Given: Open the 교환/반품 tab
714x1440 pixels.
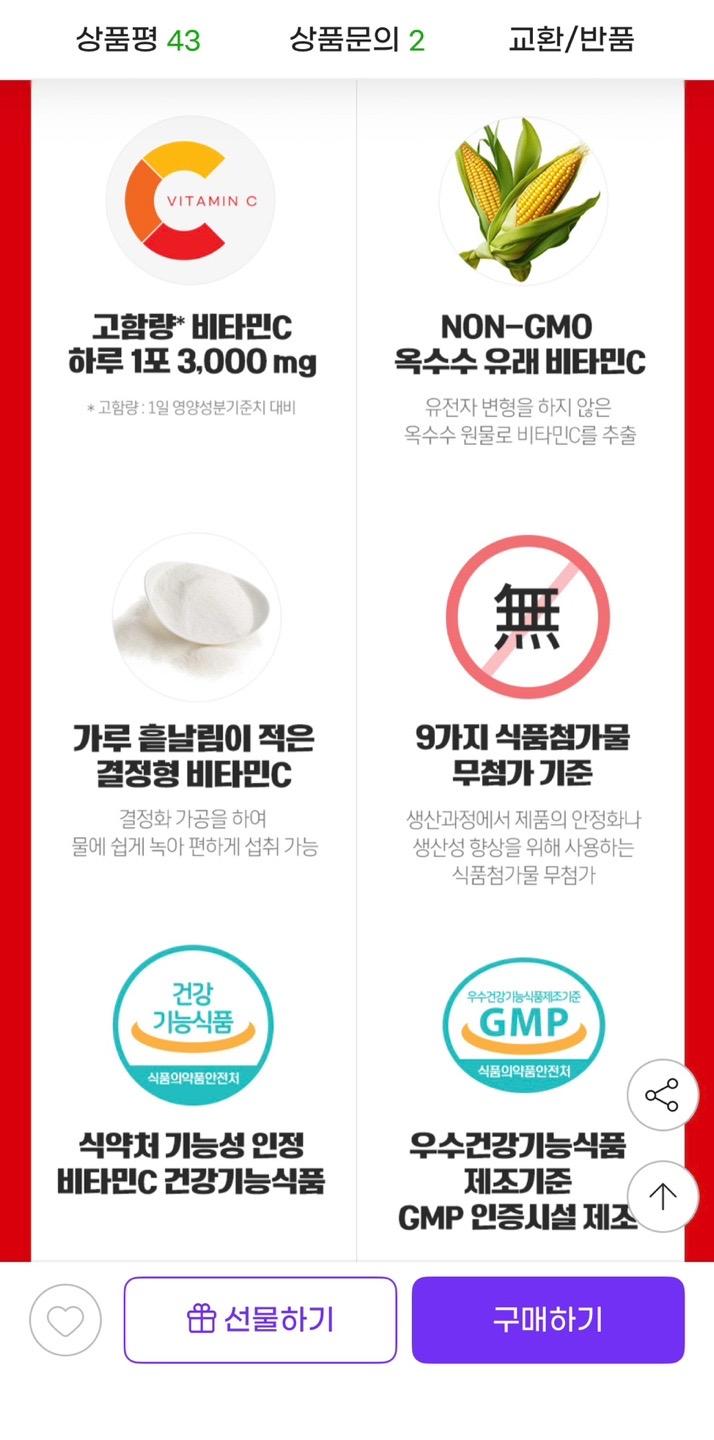Looking at the screenshot, I should click(571, 40).
